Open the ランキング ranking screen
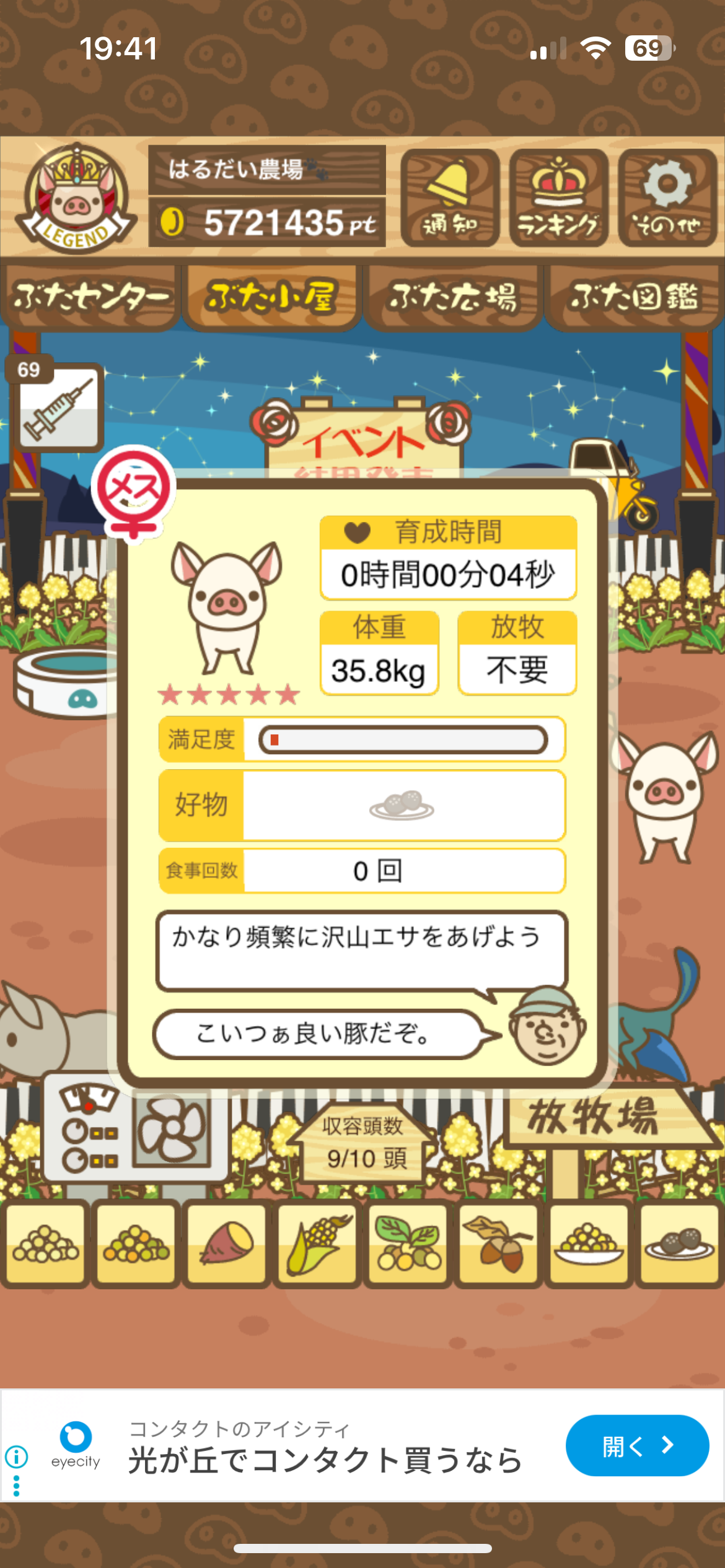The height and width of the screenshot is (1568, 725). click(x=558, y=198)
